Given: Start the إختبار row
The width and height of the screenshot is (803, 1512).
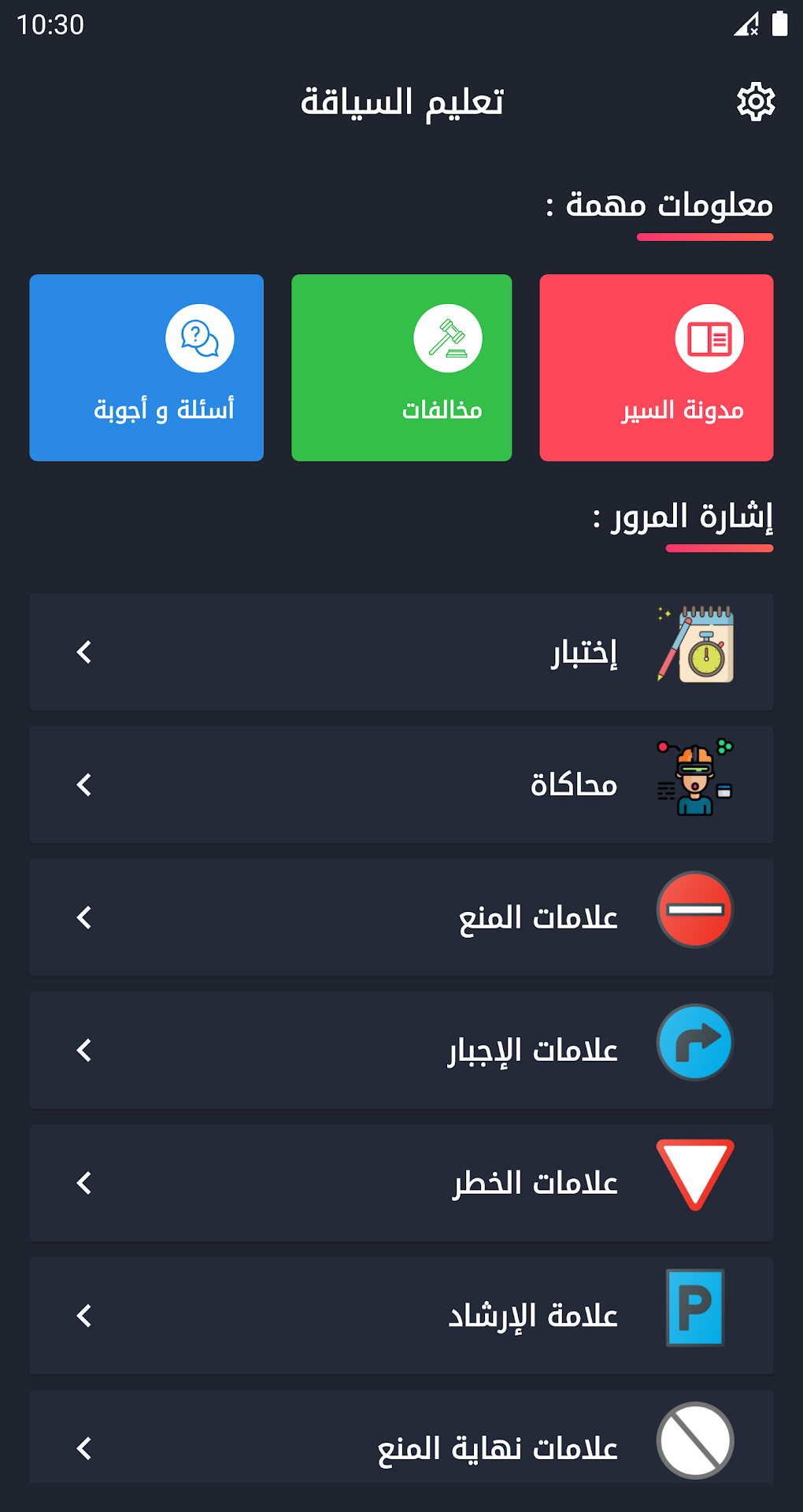Looking at the screenshot, I should click(x=401, y=652).
